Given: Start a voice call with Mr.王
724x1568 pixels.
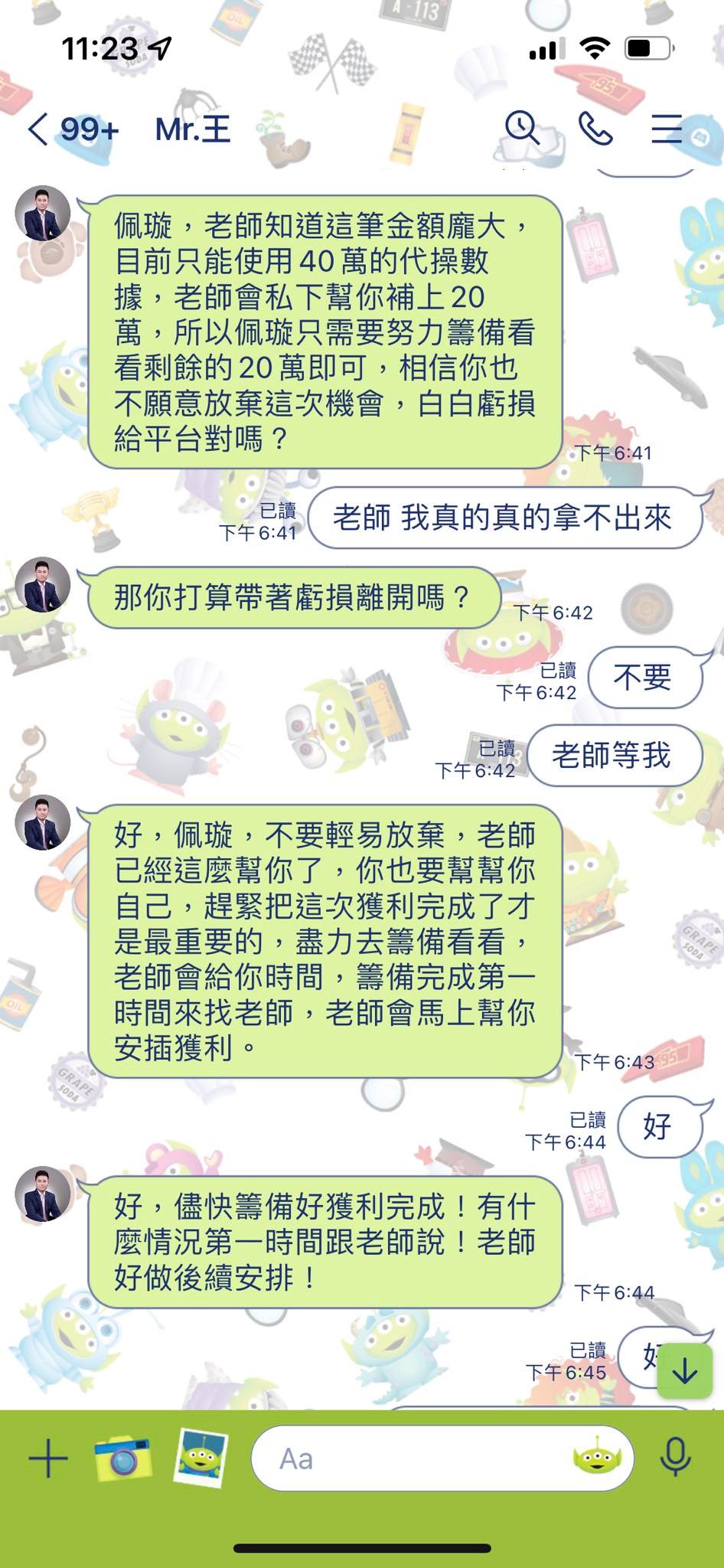Looking at the screenshot, I should pyautogui.click(x=595, y=128).
